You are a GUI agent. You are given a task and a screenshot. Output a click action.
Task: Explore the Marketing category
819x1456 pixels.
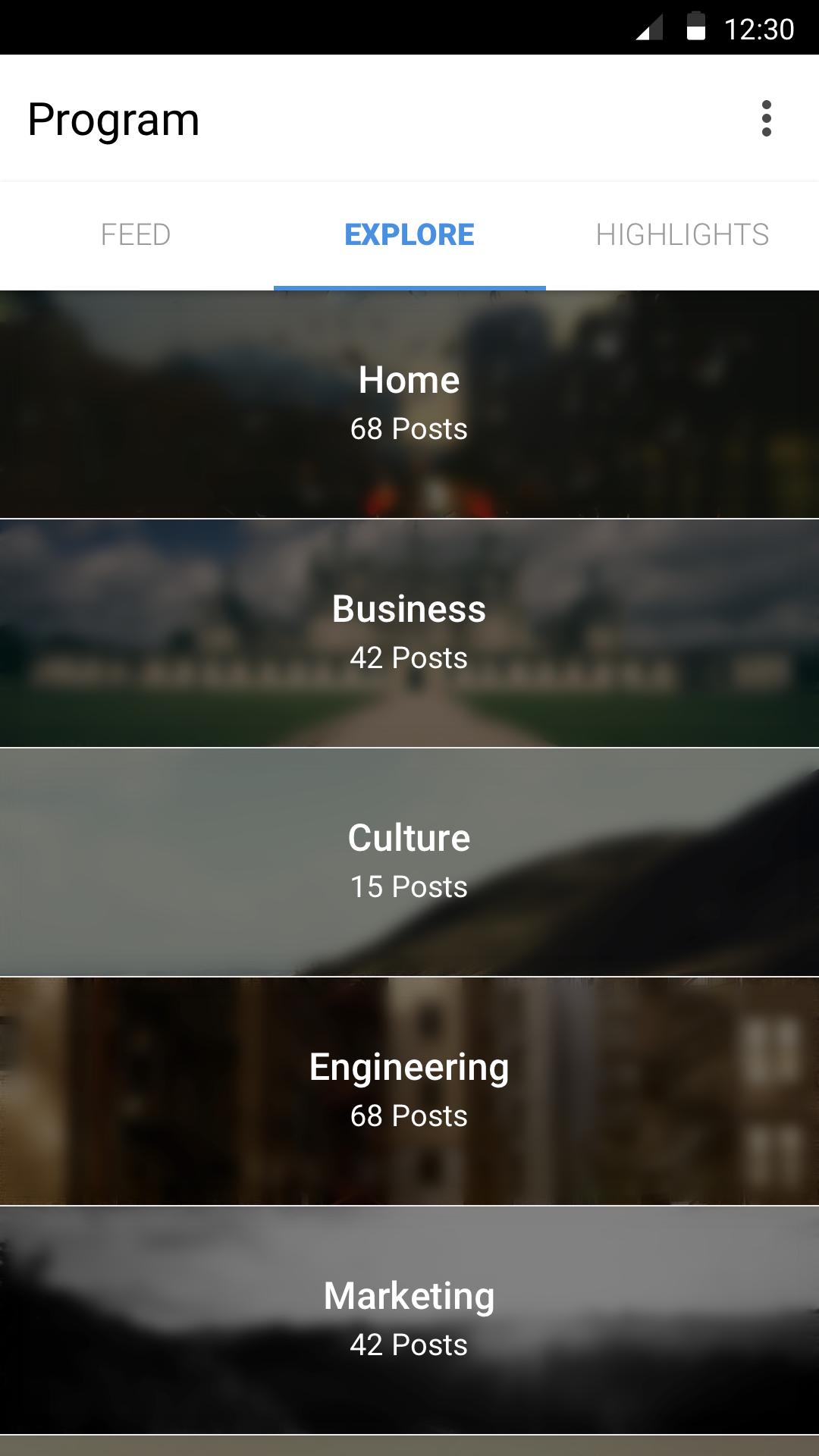[x=409, y=1320]
